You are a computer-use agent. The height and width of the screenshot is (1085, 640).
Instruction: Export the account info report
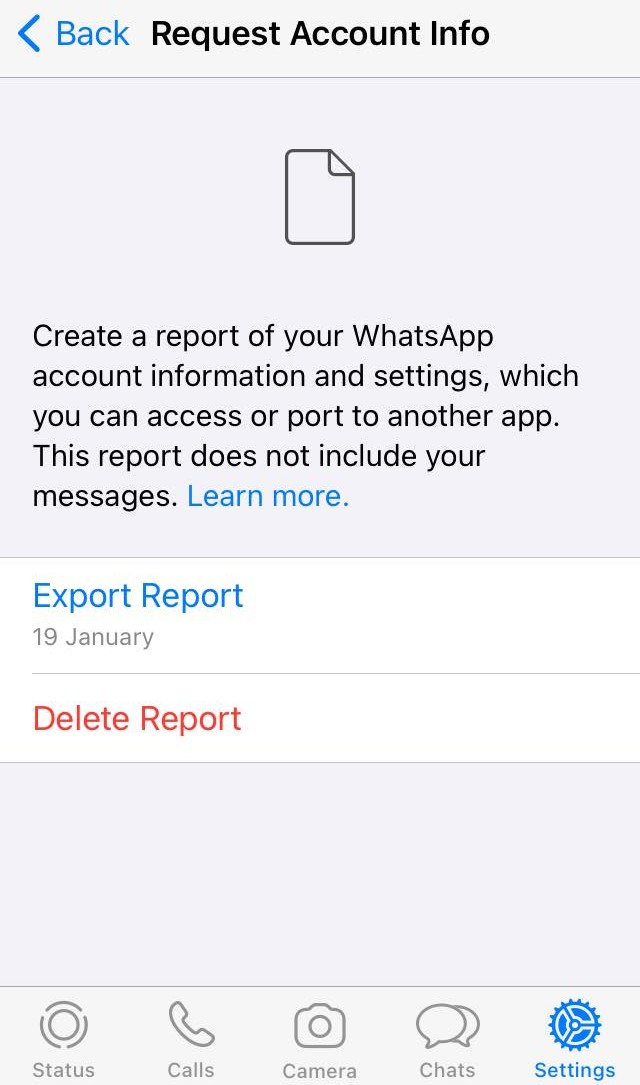pos(138,597)
